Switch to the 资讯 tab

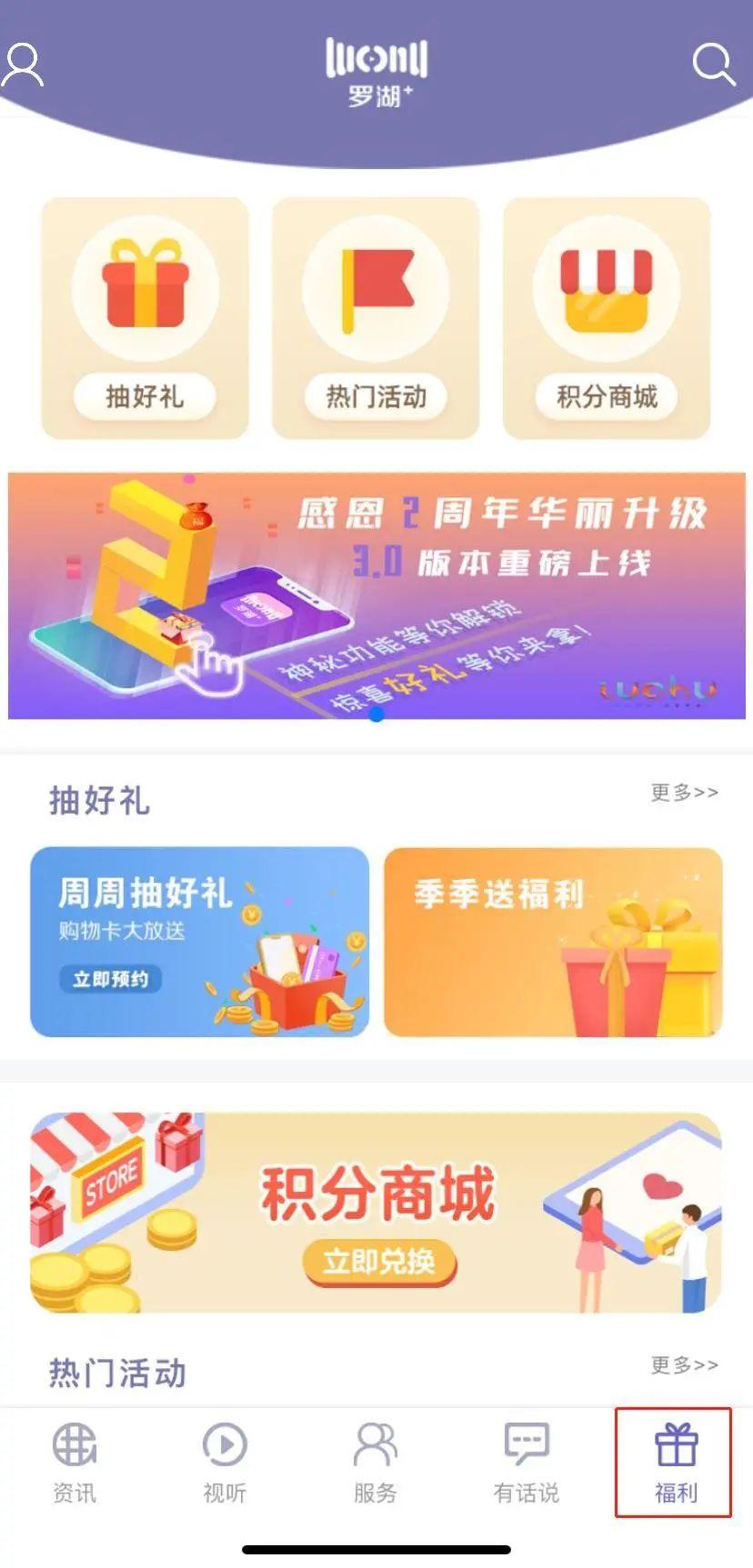point(75,1463)
